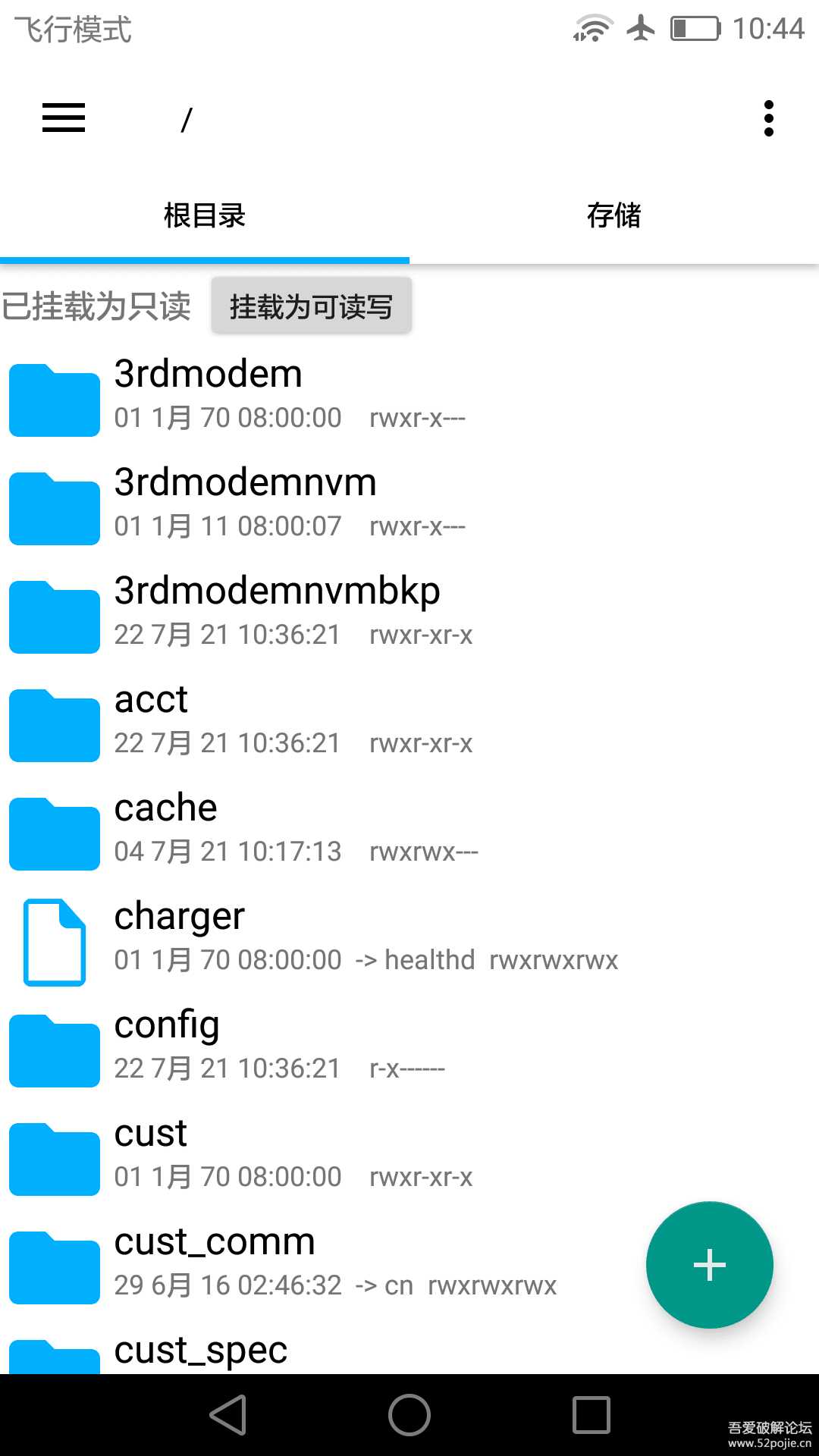Go back using the system back button
Viewport: 819px width, 1456px height.
tap(227, 1415)
